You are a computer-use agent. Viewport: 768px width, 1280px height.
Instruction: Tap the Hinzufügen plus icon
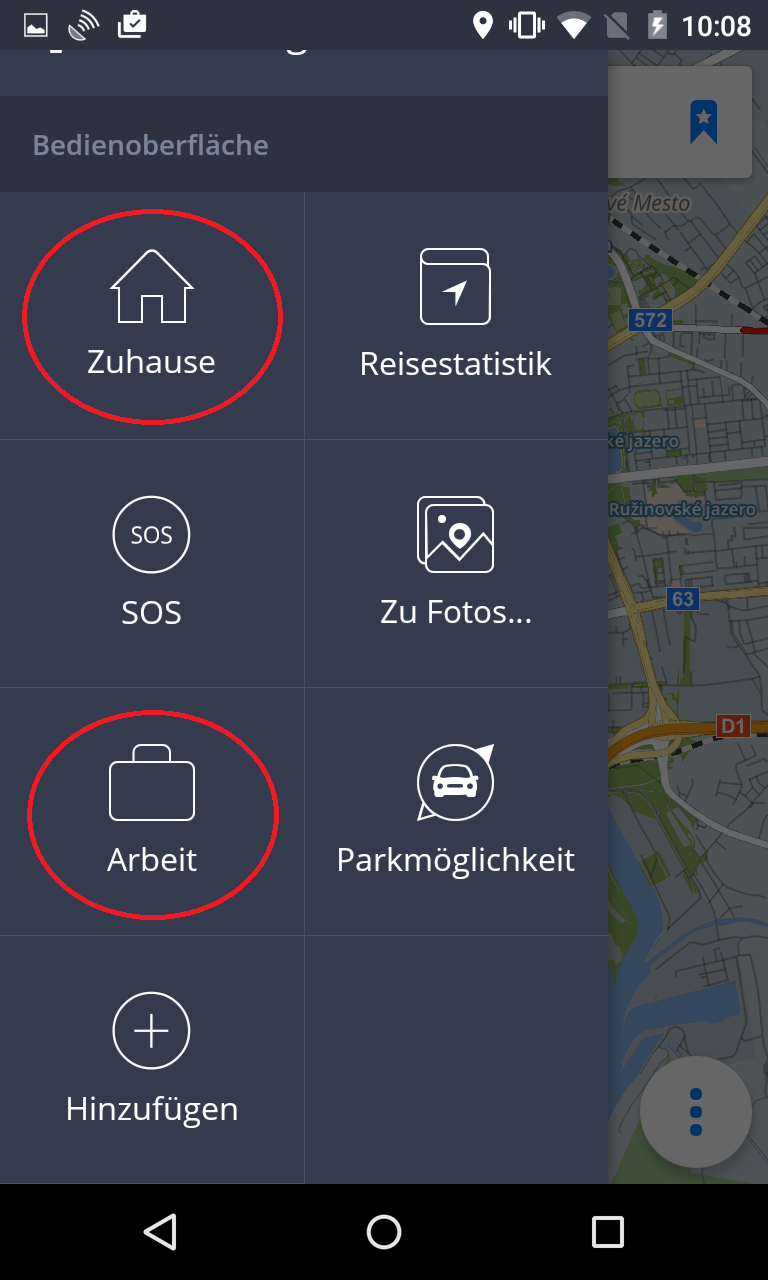click(151, 1030)
